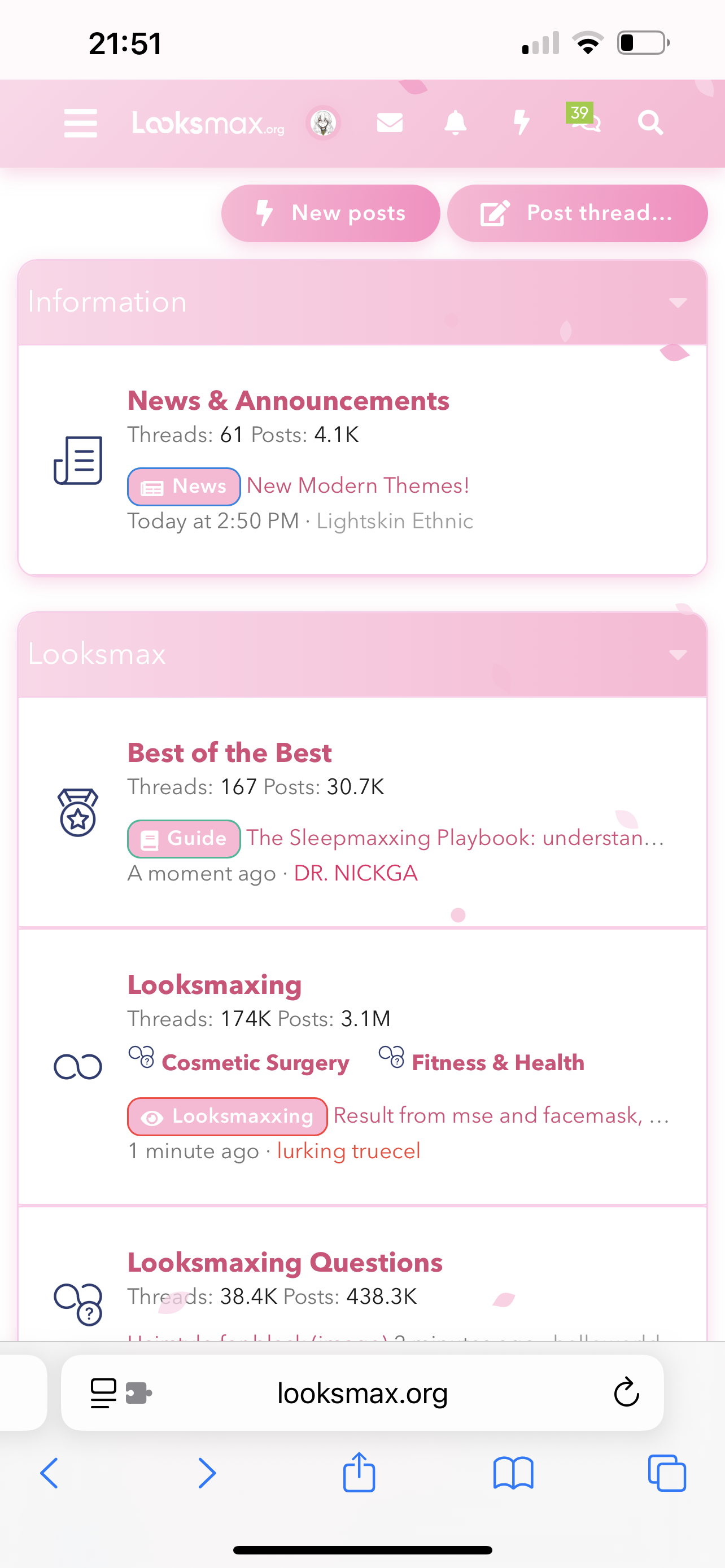Image resolution: width=725 pixels, height=1568 pixels.
Task: Open the Cosmetic Surgery subforum
Action: [x=255, y=1063]
